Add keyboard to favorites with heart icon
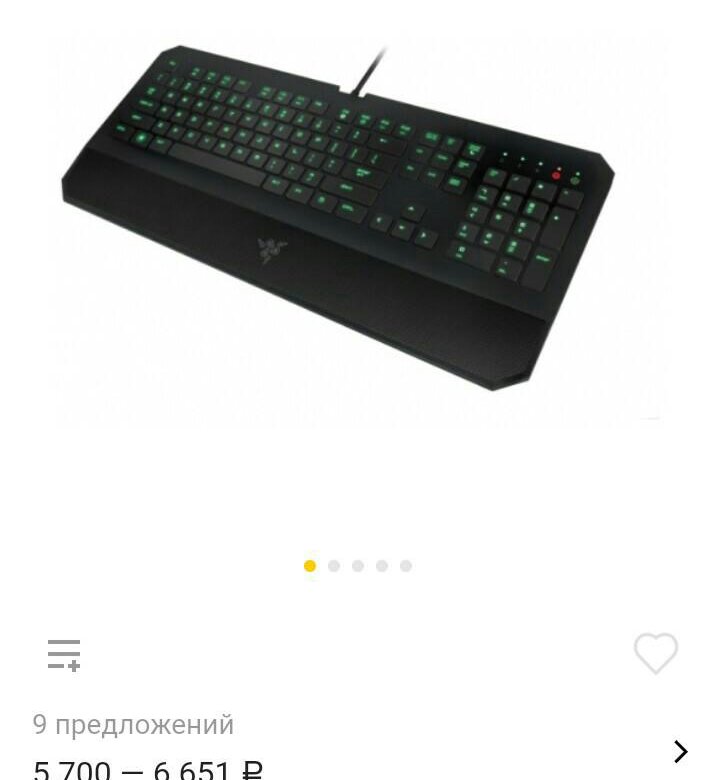 point(656,653)
